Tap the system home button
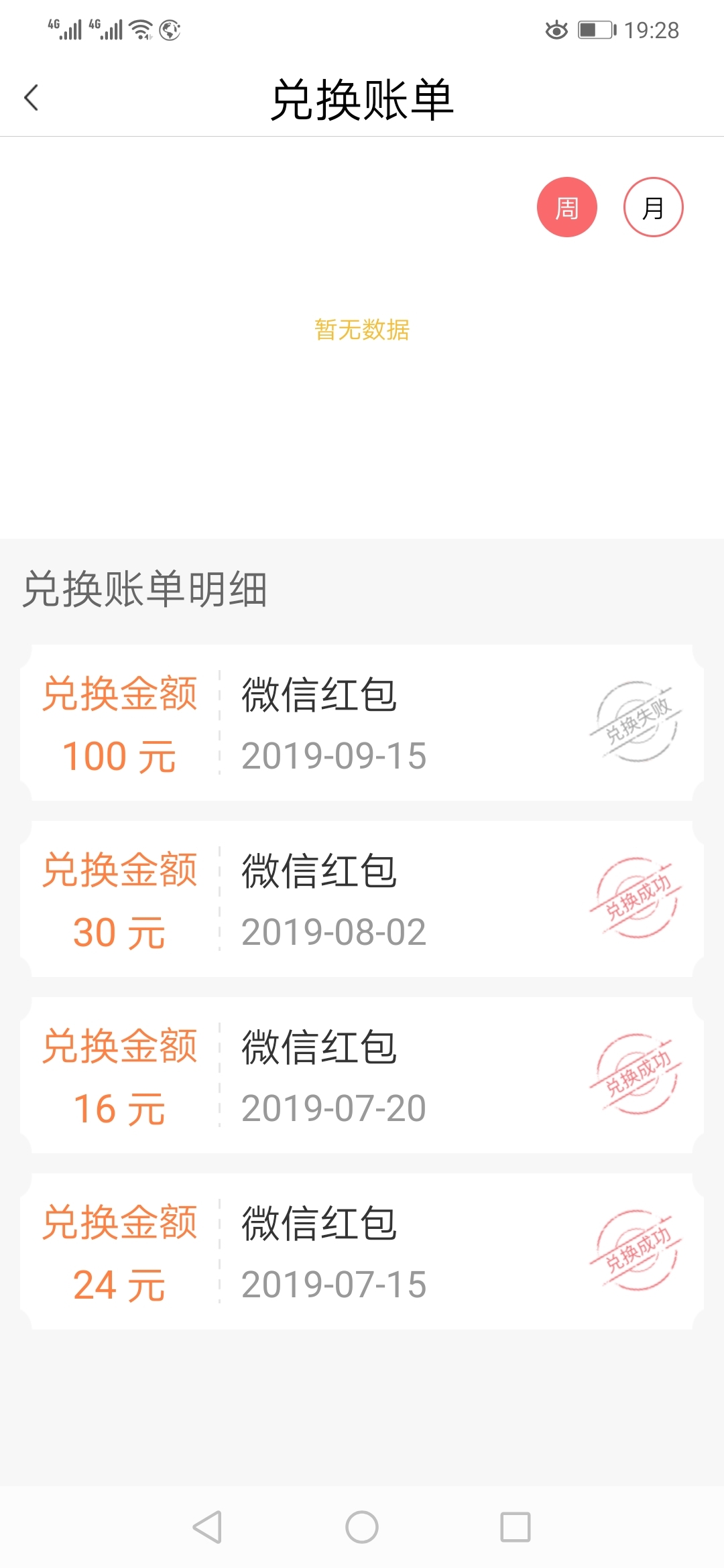 (x=362, y=1527)
